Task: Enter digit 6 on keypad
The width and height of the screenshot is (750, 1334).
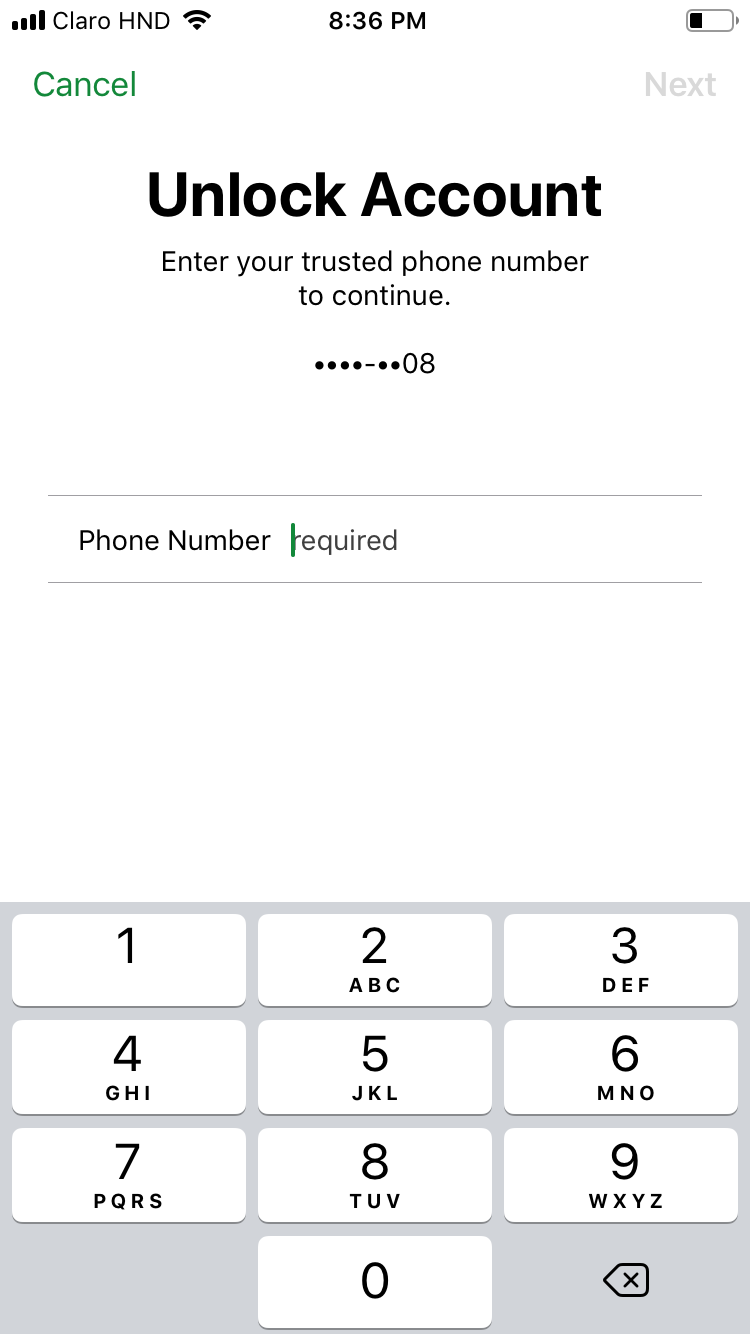Action: [x=625, y=1066]
